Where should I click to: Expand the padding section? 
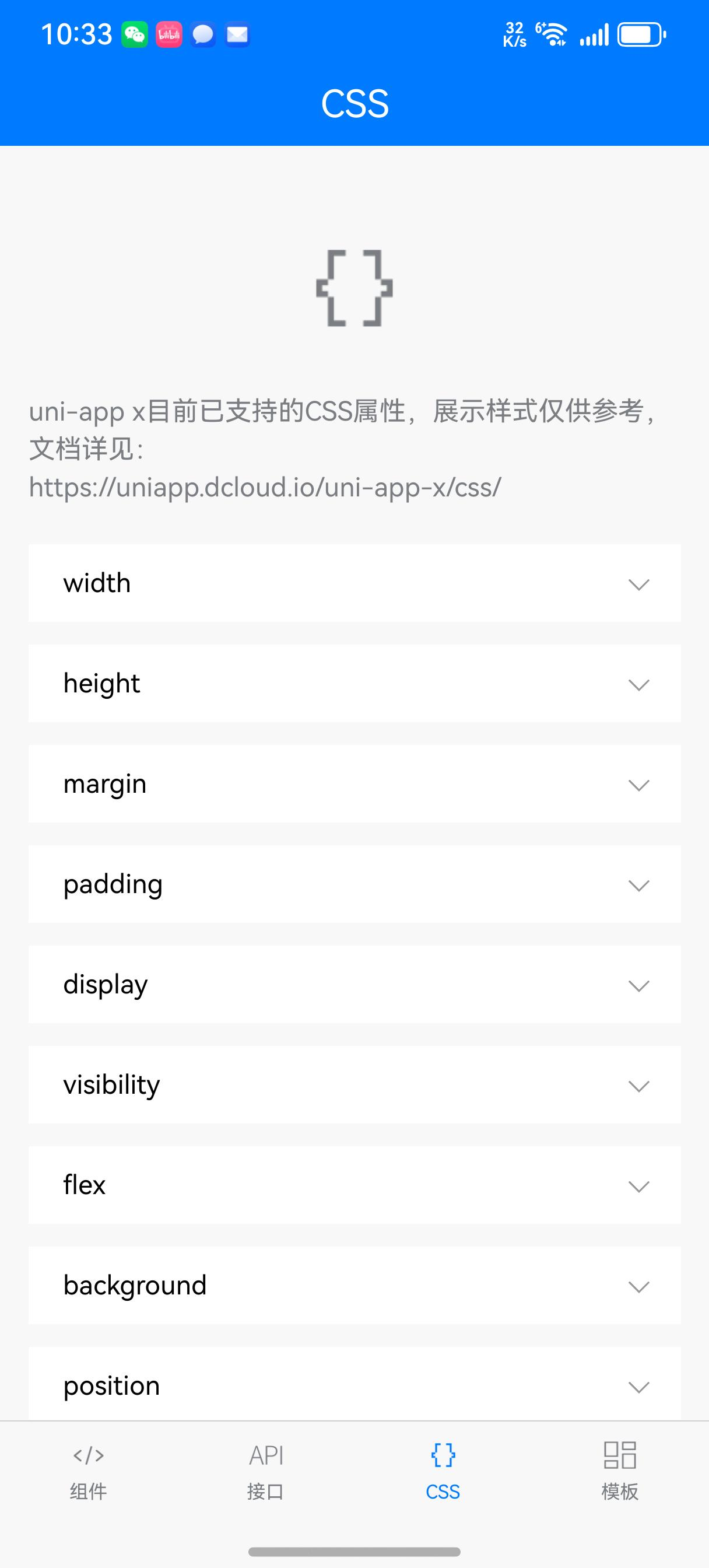354,884
